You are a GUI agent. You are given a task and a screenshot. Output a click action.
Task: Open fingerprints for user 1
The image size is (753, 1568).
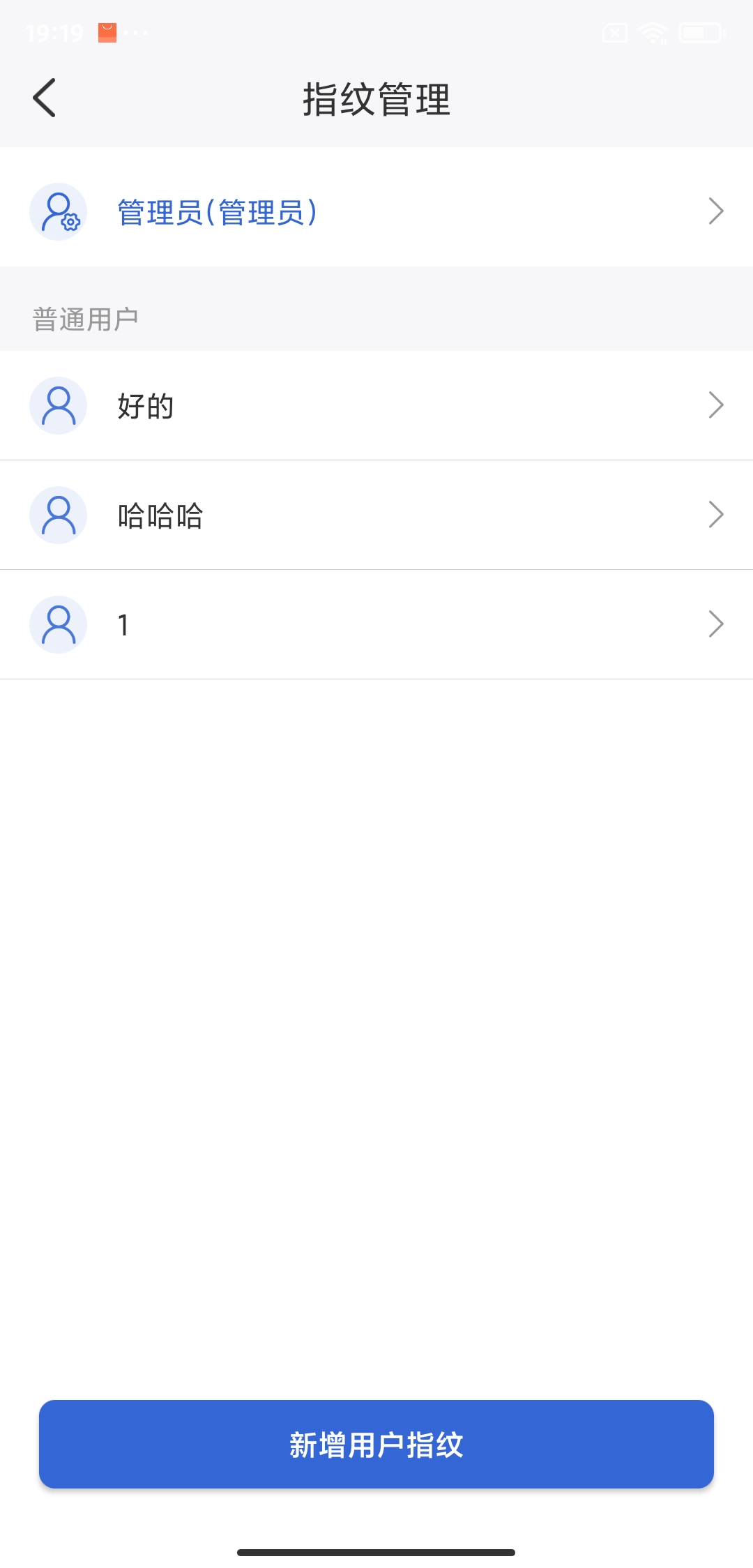pyautogui.click(x=376, y=624)
